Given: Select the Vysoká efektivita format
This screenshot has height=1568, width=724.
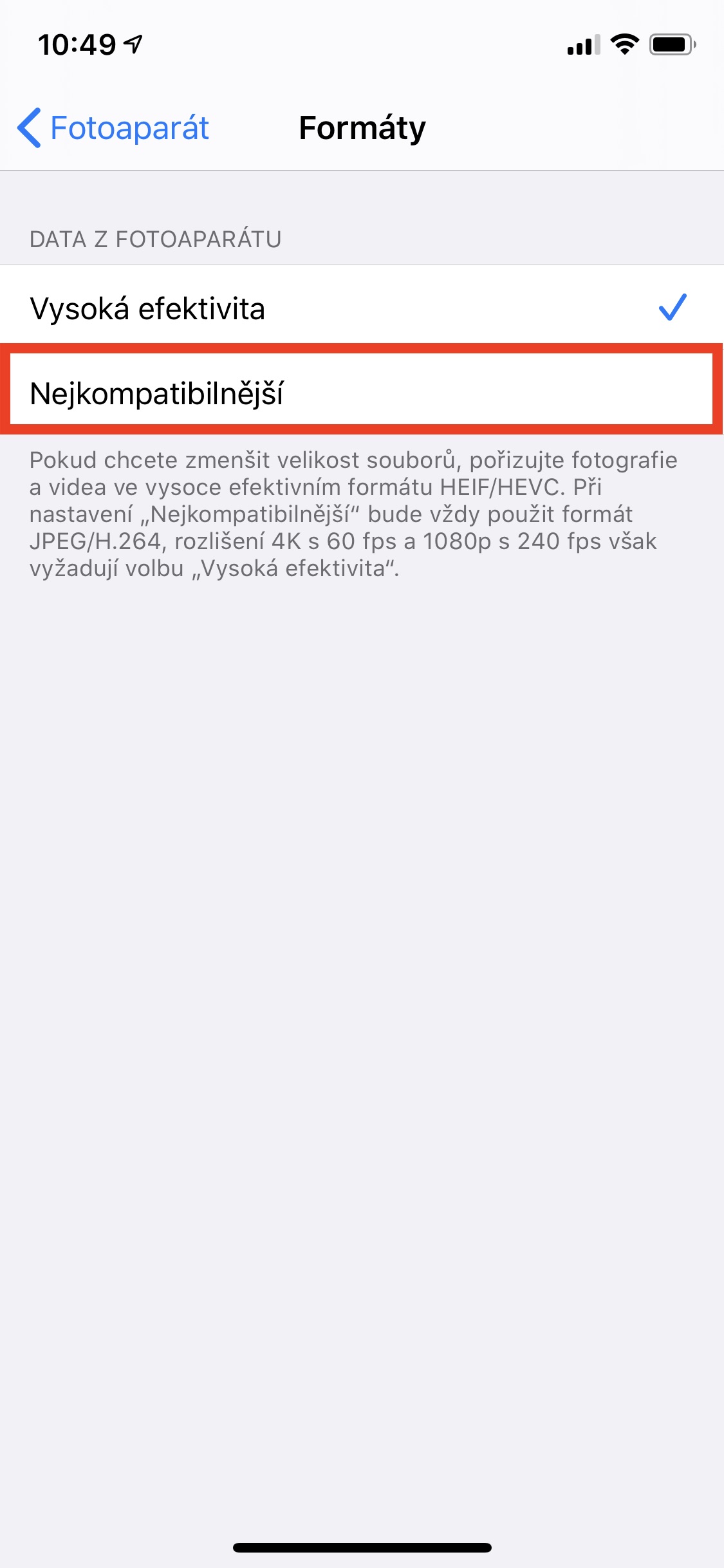Looking at the screenshot, I should coord(362,308).
